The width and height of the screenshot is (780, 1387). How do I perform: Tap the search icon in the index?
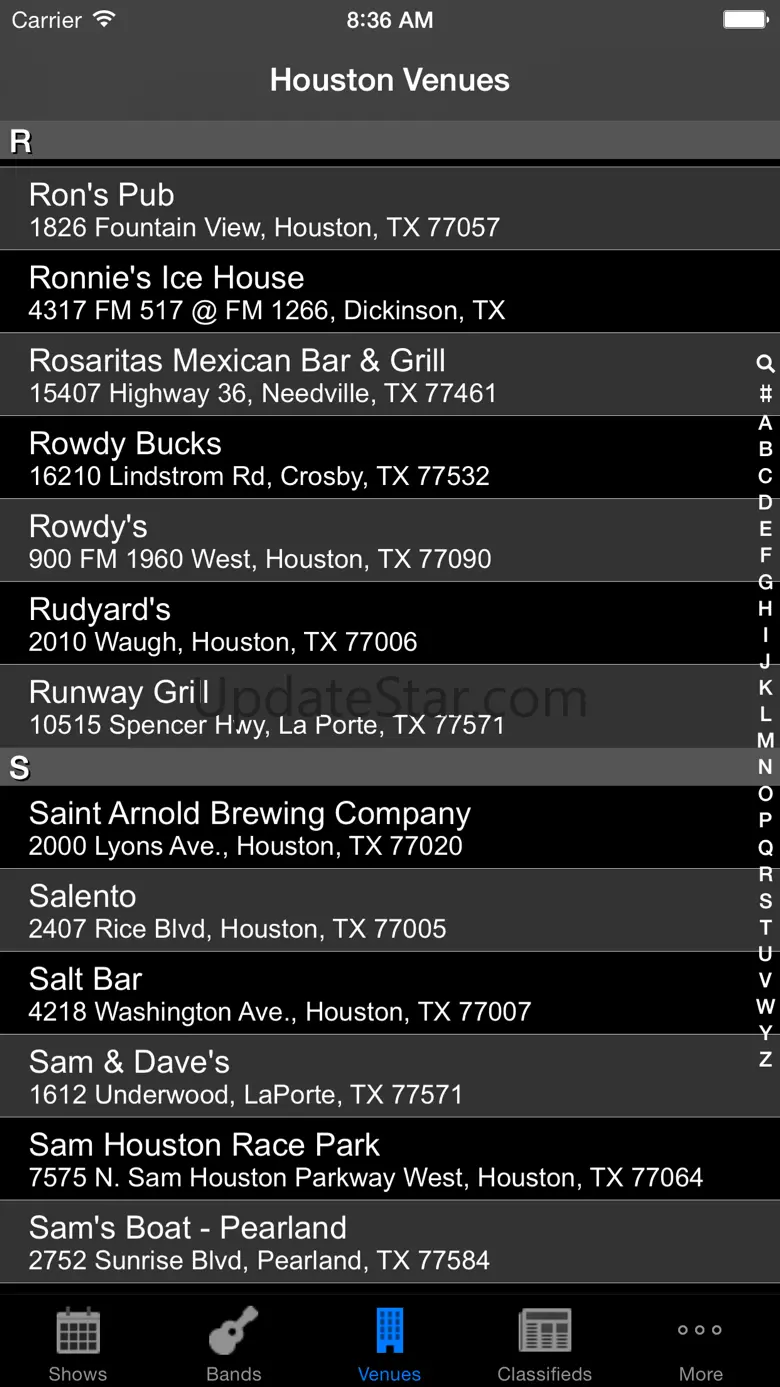coord(765,364)
